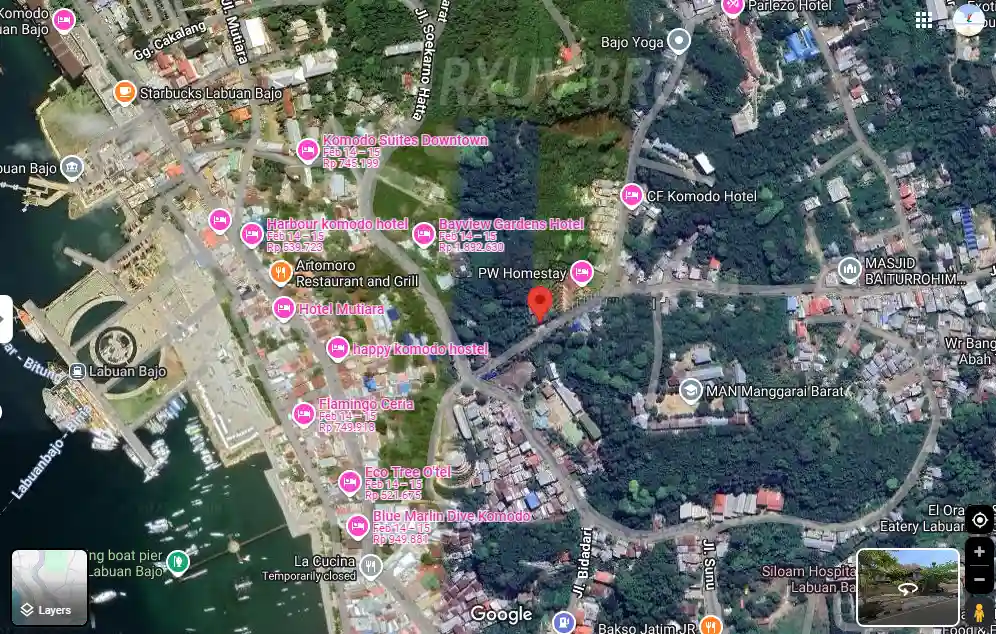Select the CF Komodo Hotel marker
The image size is (996, 634).
point(631,196)
